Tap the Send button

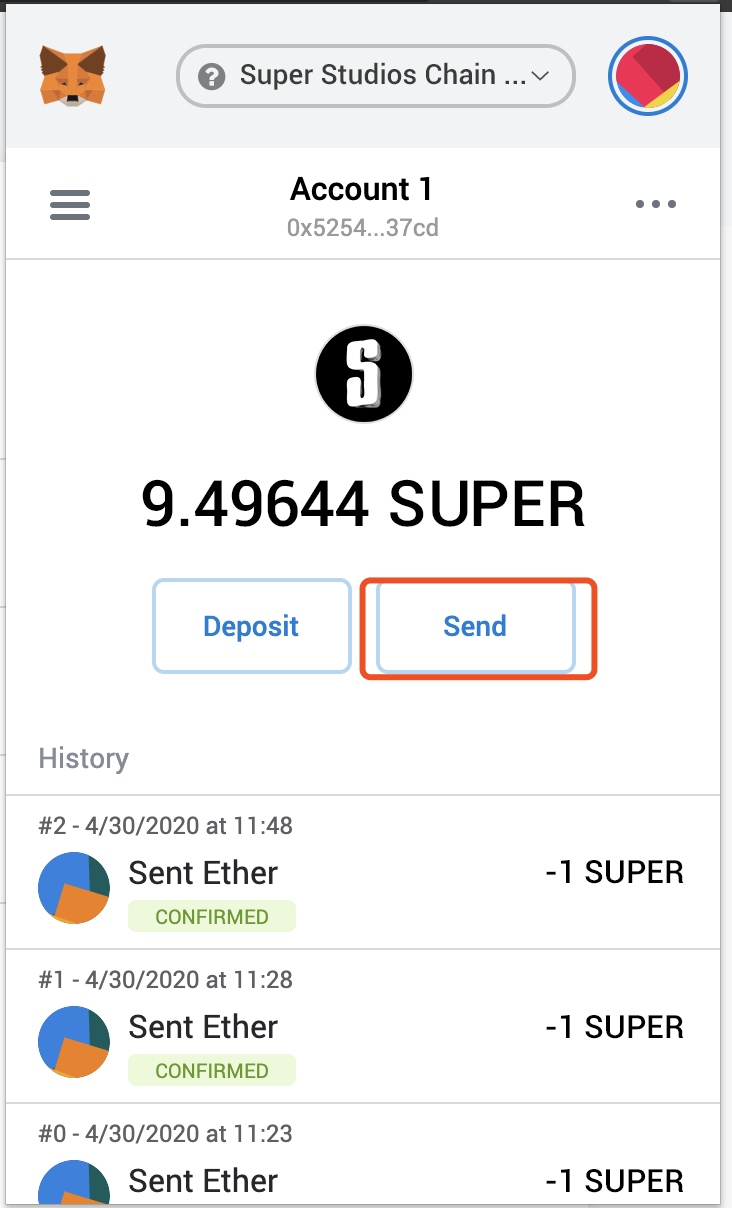(x=475, y=627)
